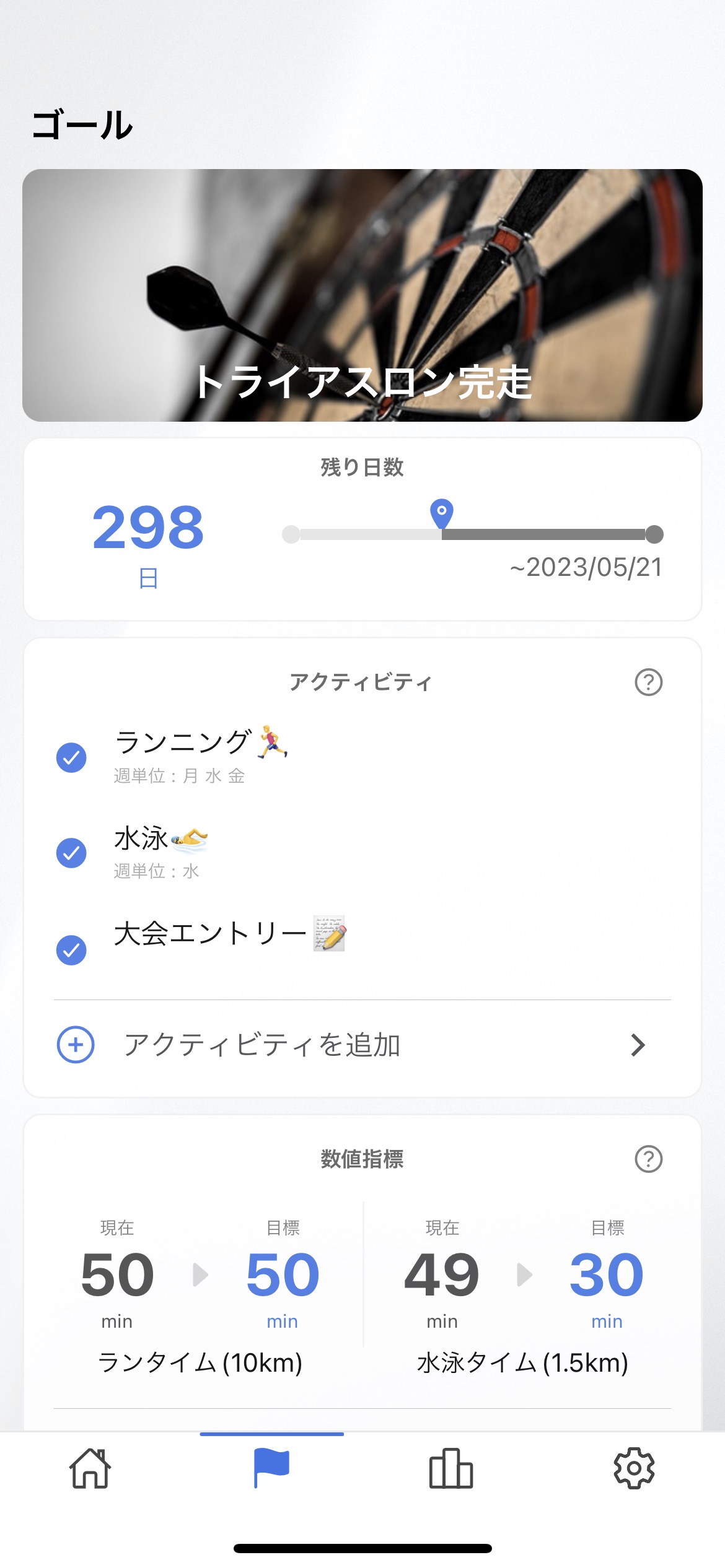
Task: Select the goal flag tab
Action: (x=271, y=1468)
